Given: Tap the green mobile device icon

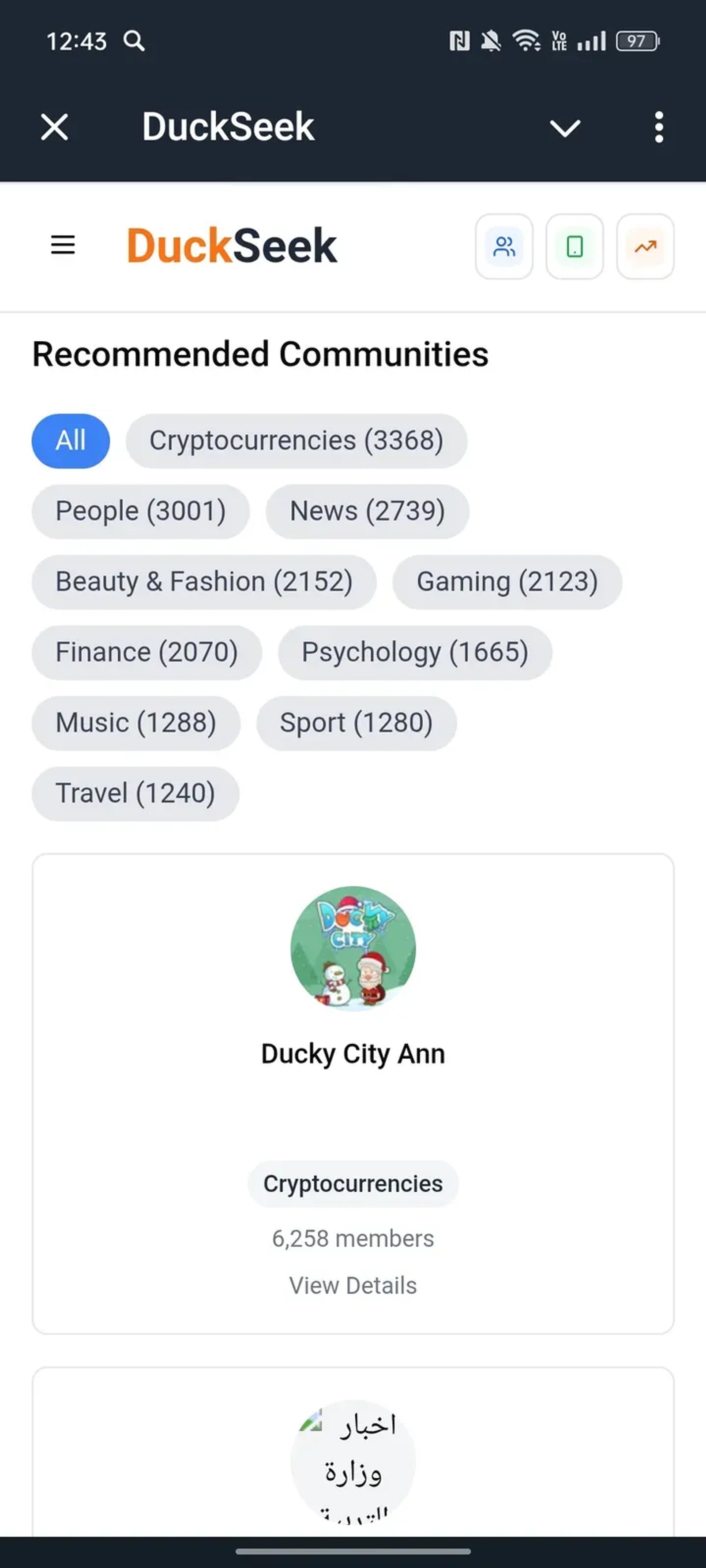Looking at the screenshot, I should (575, 246).
